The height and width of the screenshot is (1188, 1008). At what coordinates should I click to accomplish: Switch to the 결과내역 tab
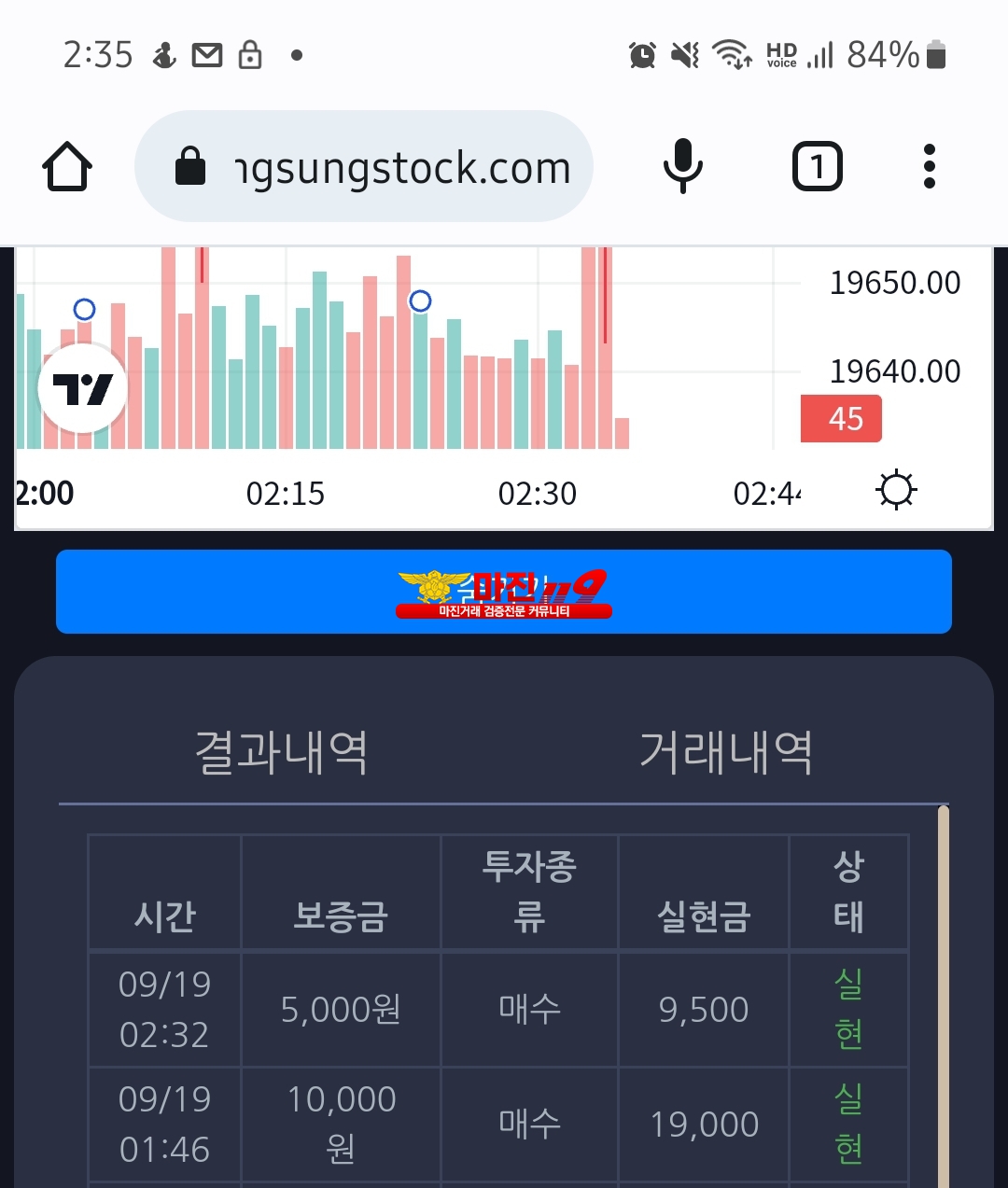(281, 752)
